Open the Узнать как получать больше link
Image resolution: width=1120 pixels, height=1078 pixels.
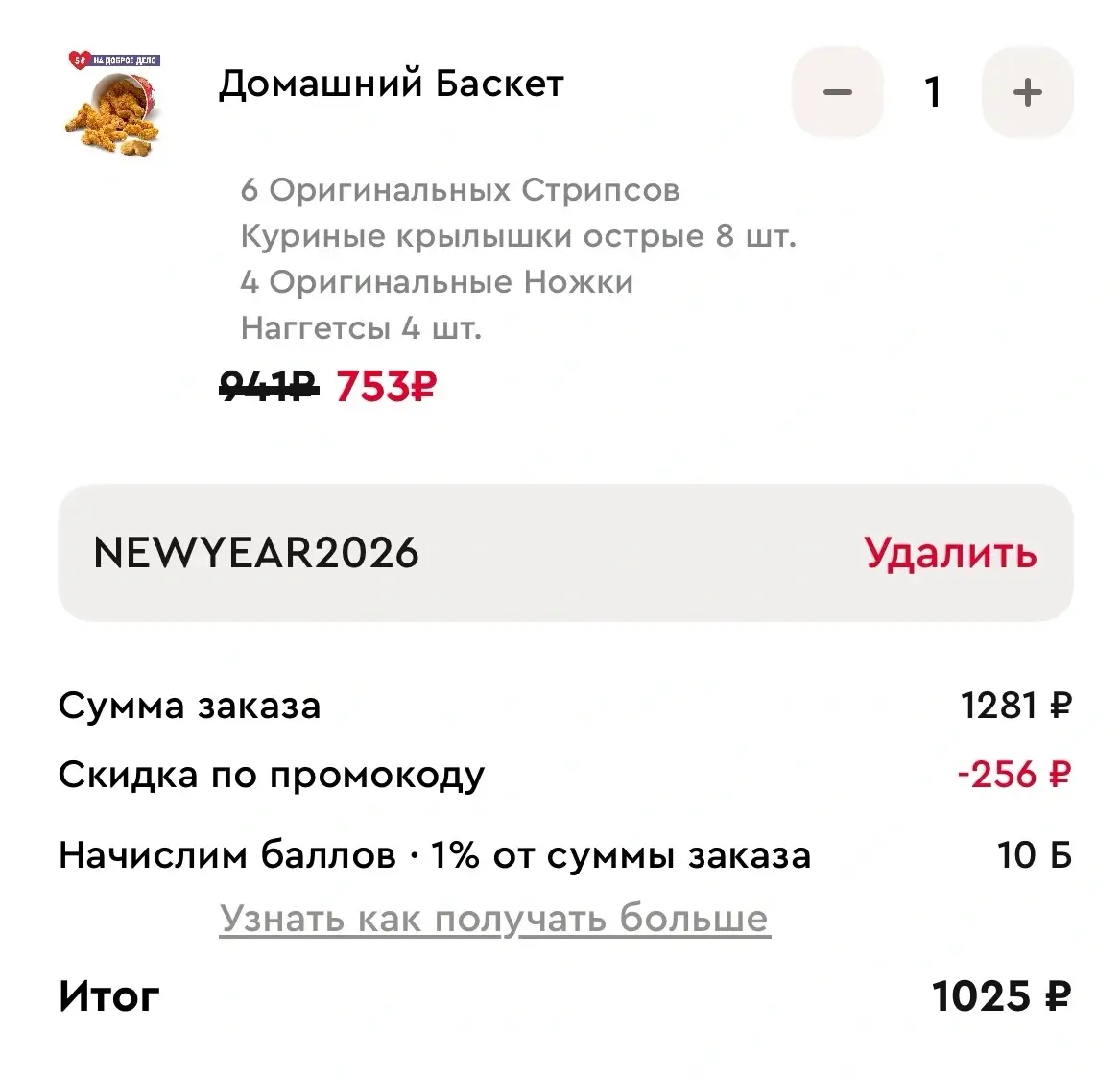coord(494,919)
